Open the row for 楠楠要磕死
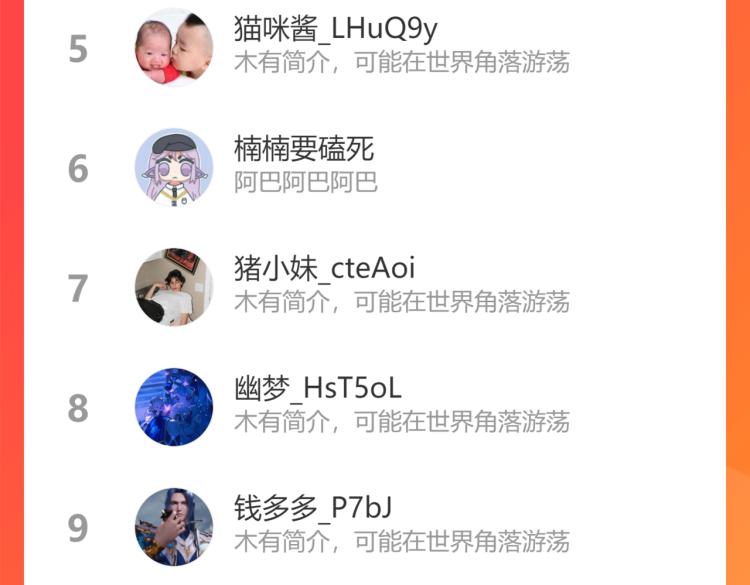 click(x=375, y=167)
